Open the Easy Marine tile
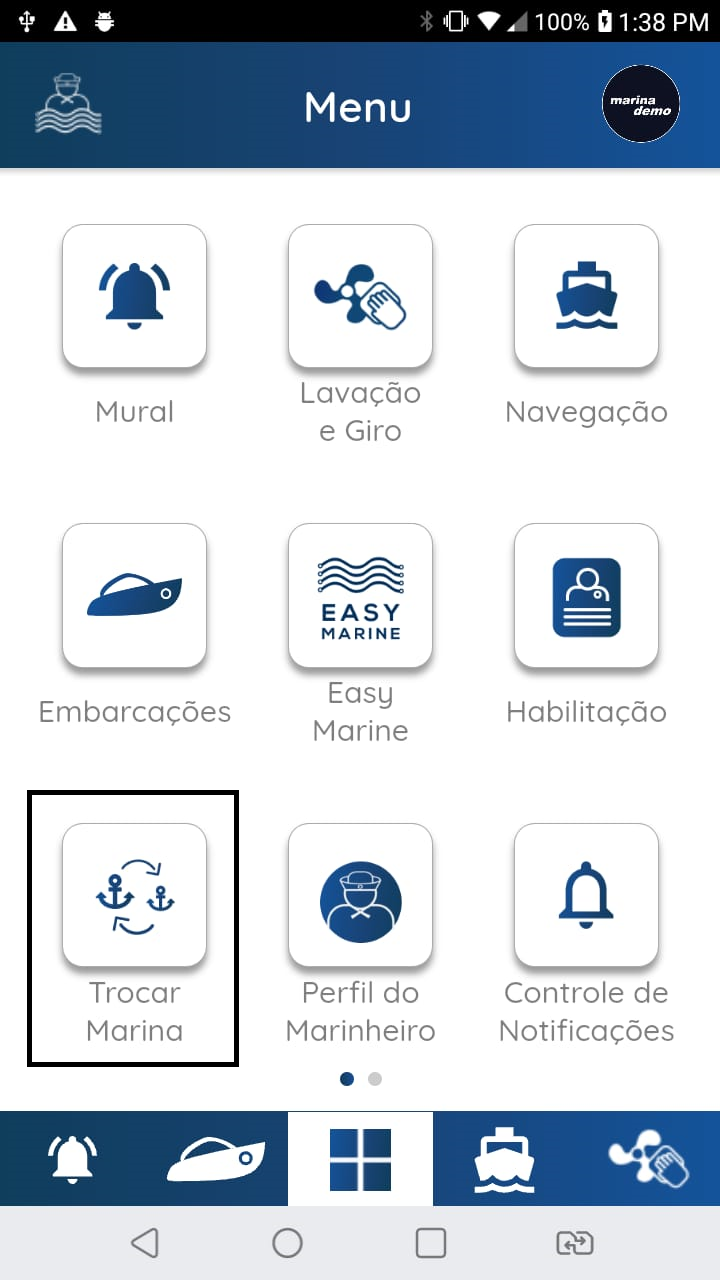Viewport: 720px width, 1280px height. click(360, 596)
